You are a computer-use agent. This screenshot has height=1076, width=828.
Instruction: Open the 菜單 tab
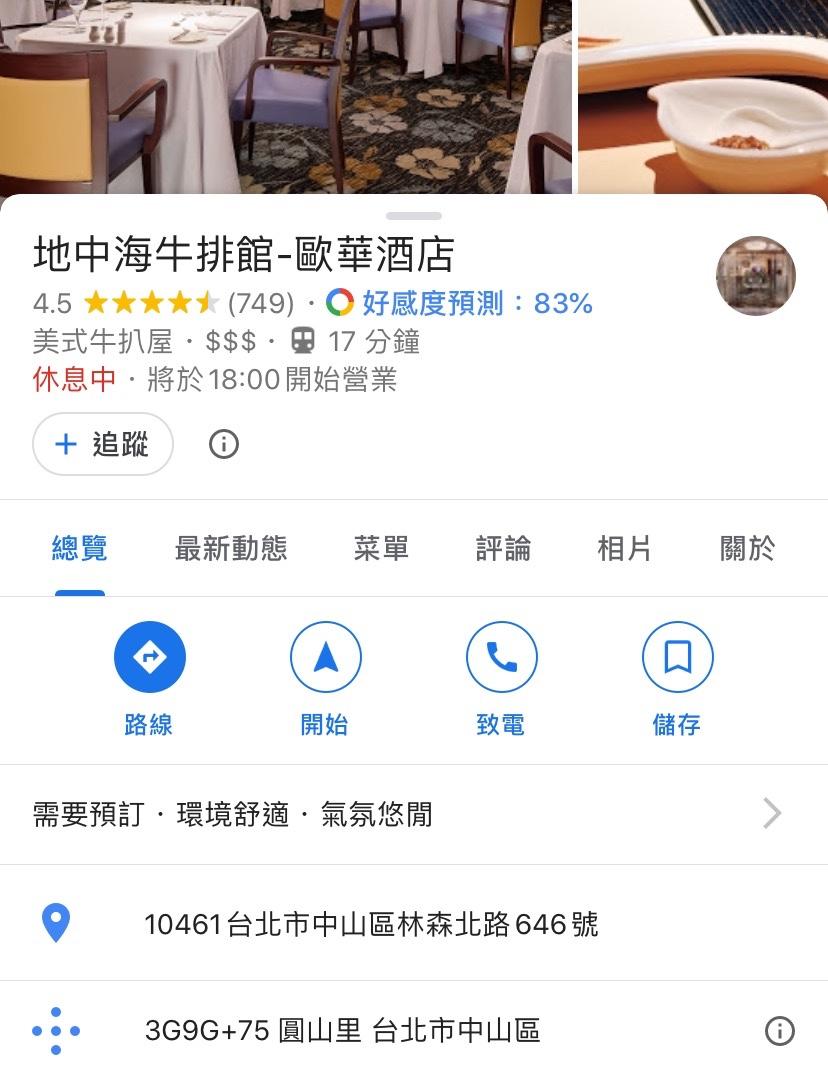coord(381,548)
